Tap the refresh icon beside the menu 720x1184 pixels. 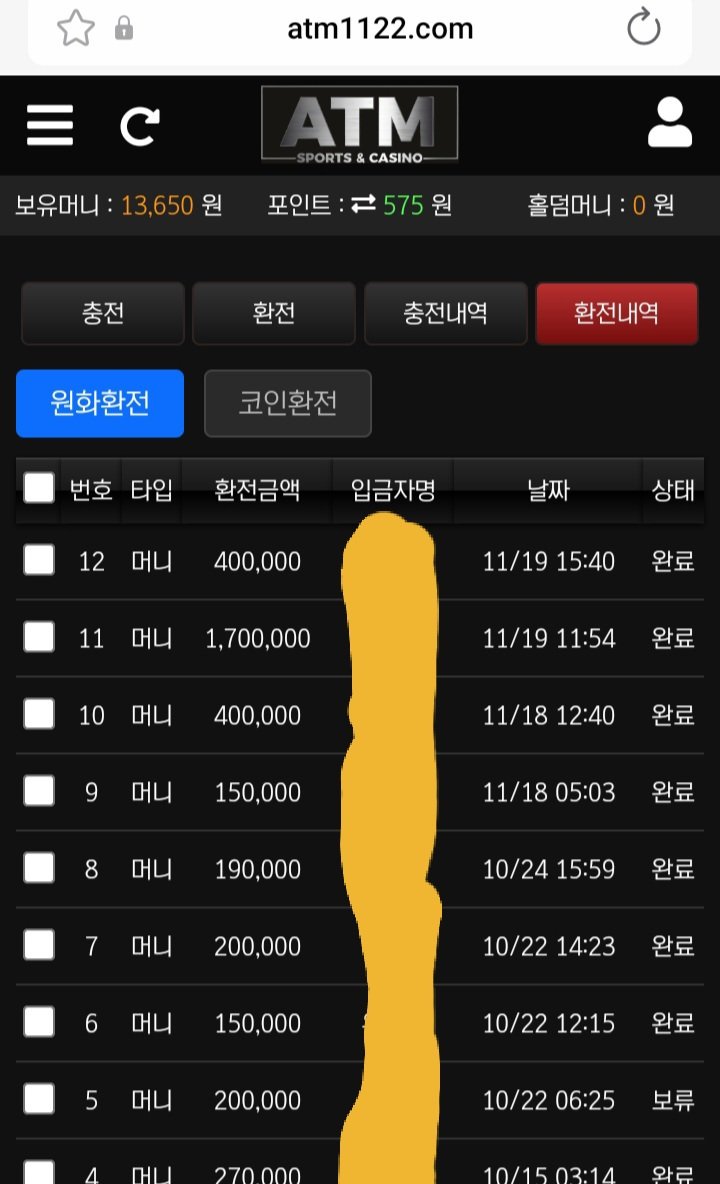[139, 127]
